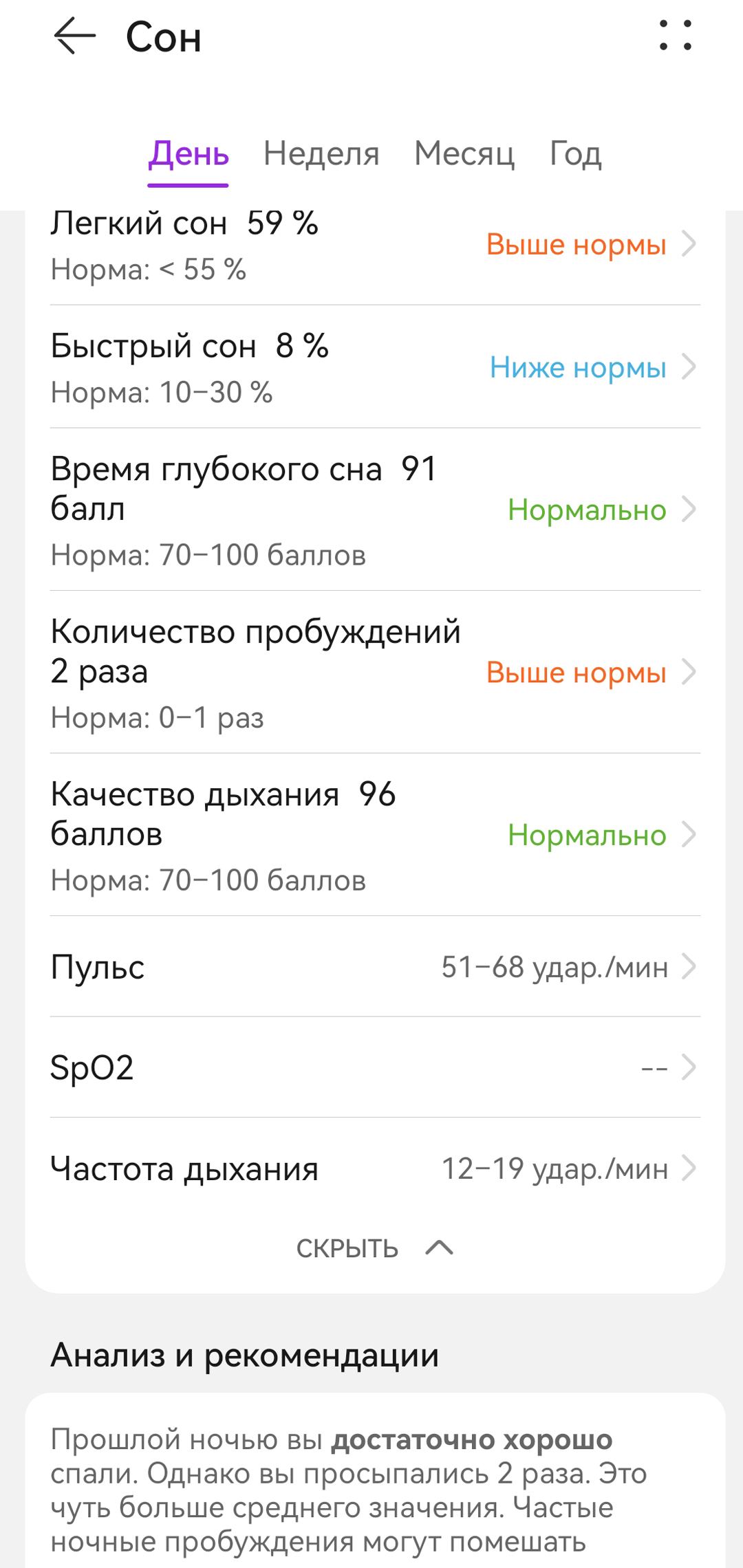Go back from the Сон screen
This screenshot has height=1568, width=743.
pyautogui.click(x=74, y=36)
